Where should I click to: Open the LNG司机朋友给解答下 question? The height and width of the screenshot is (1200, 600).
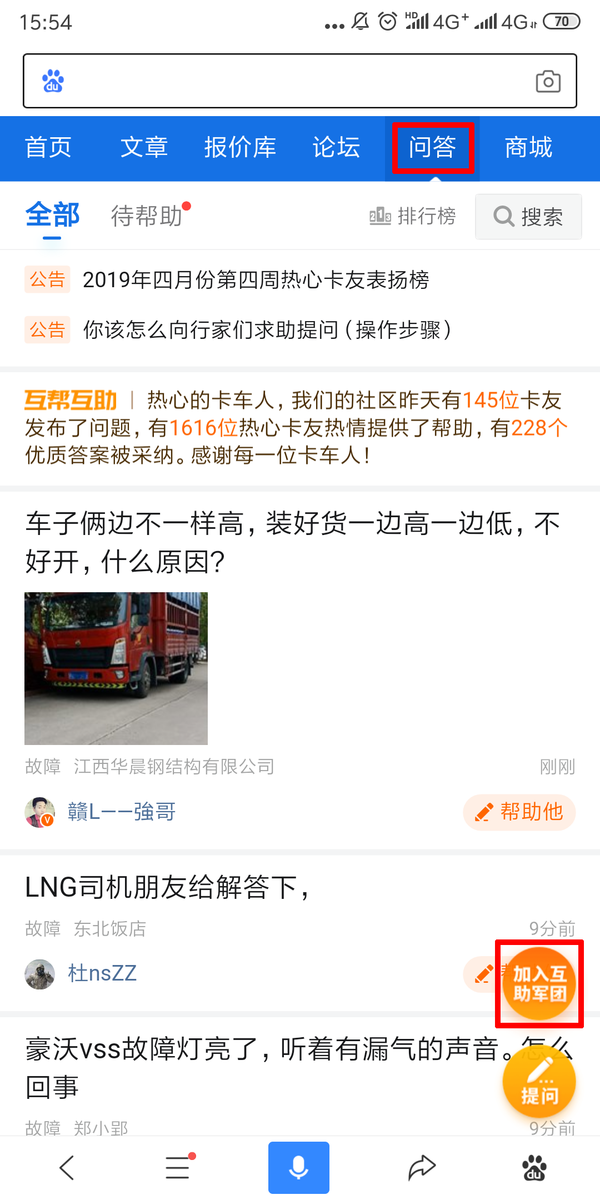pyautogui.click(x=165, y=886)
